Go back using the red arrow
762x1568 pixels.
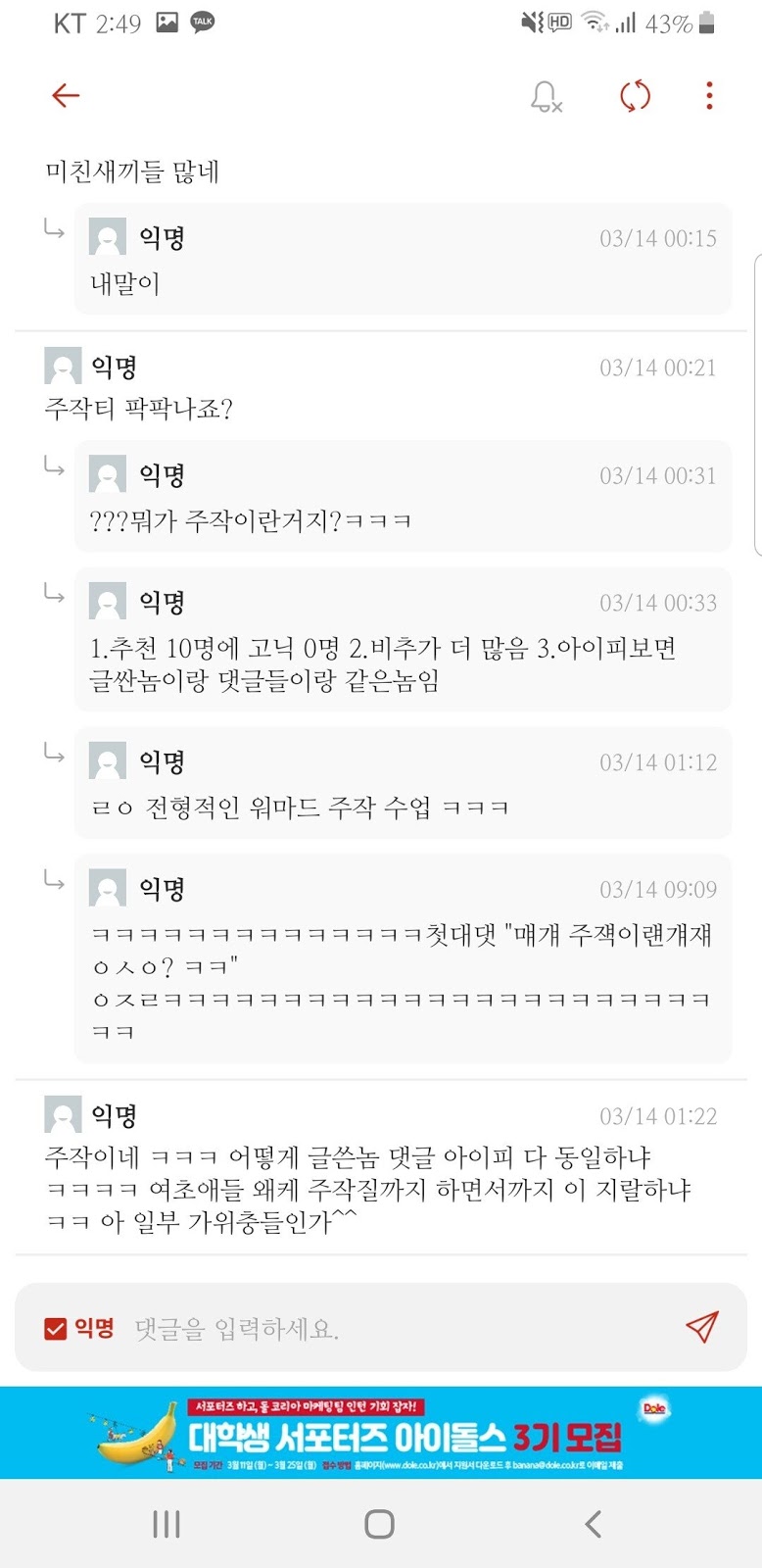click(x=66, y=95)
